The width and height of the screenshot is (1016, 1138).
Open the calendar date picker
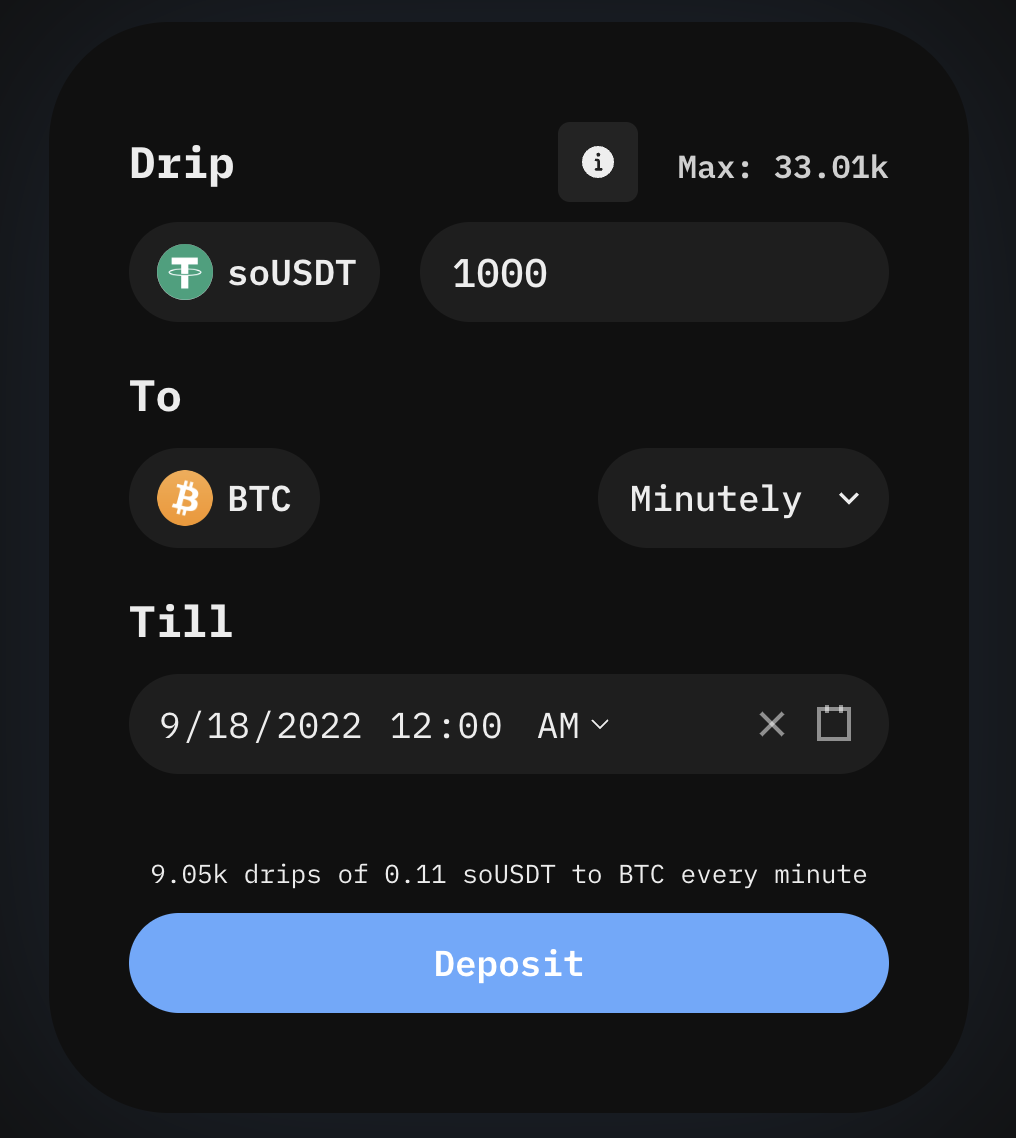pos(833,723)
